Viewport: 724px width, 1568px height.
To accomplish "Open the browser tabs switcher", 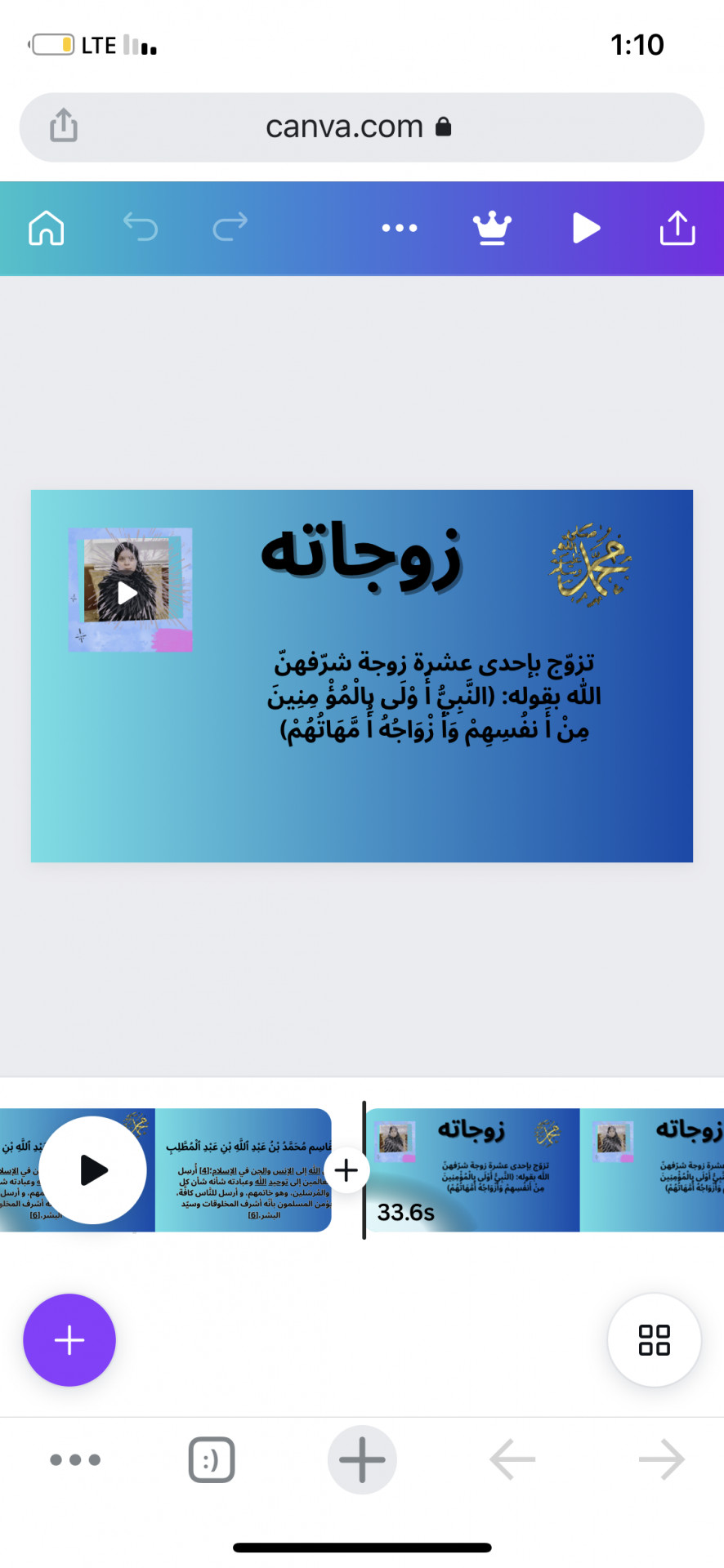I will (212, 1459).
